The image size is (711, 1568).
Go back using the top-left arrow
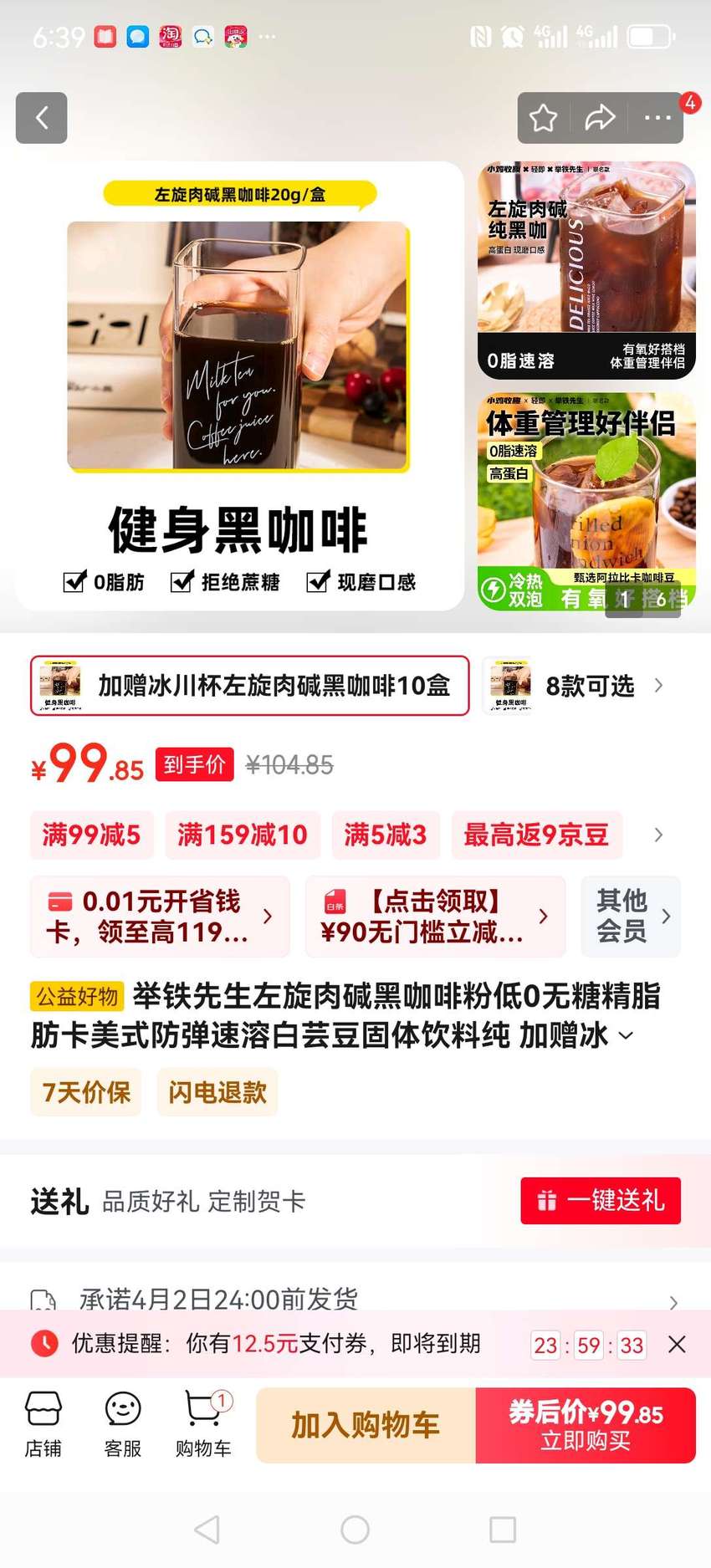point(41,118)
